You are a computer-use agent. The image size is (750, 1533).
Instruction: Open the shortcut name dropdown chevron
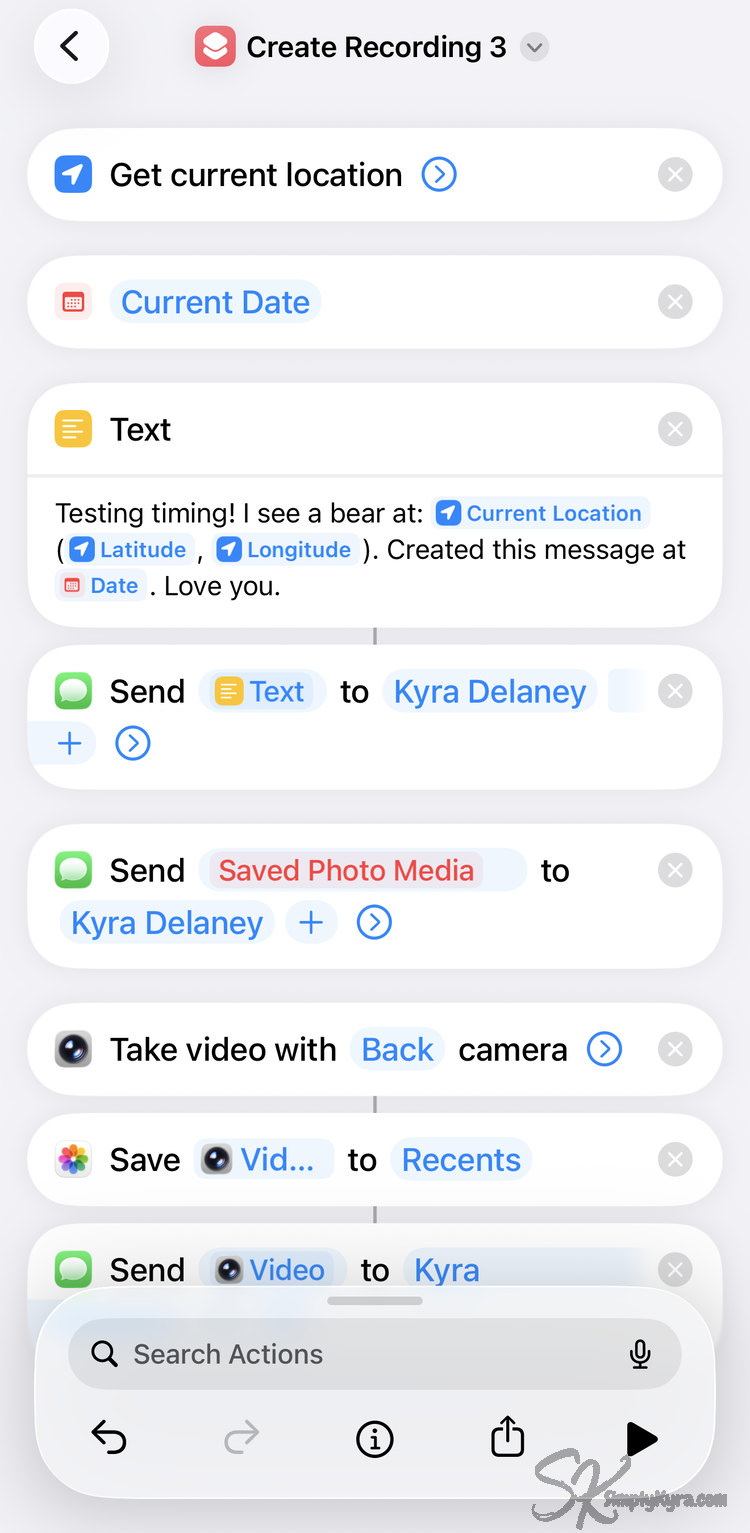point(535,47)
